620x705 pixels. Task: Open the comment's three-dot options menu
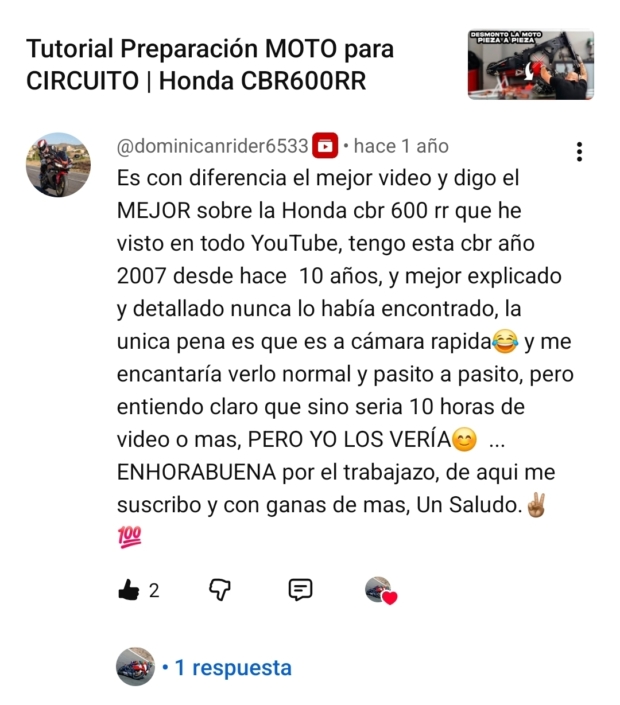(579, 152)
